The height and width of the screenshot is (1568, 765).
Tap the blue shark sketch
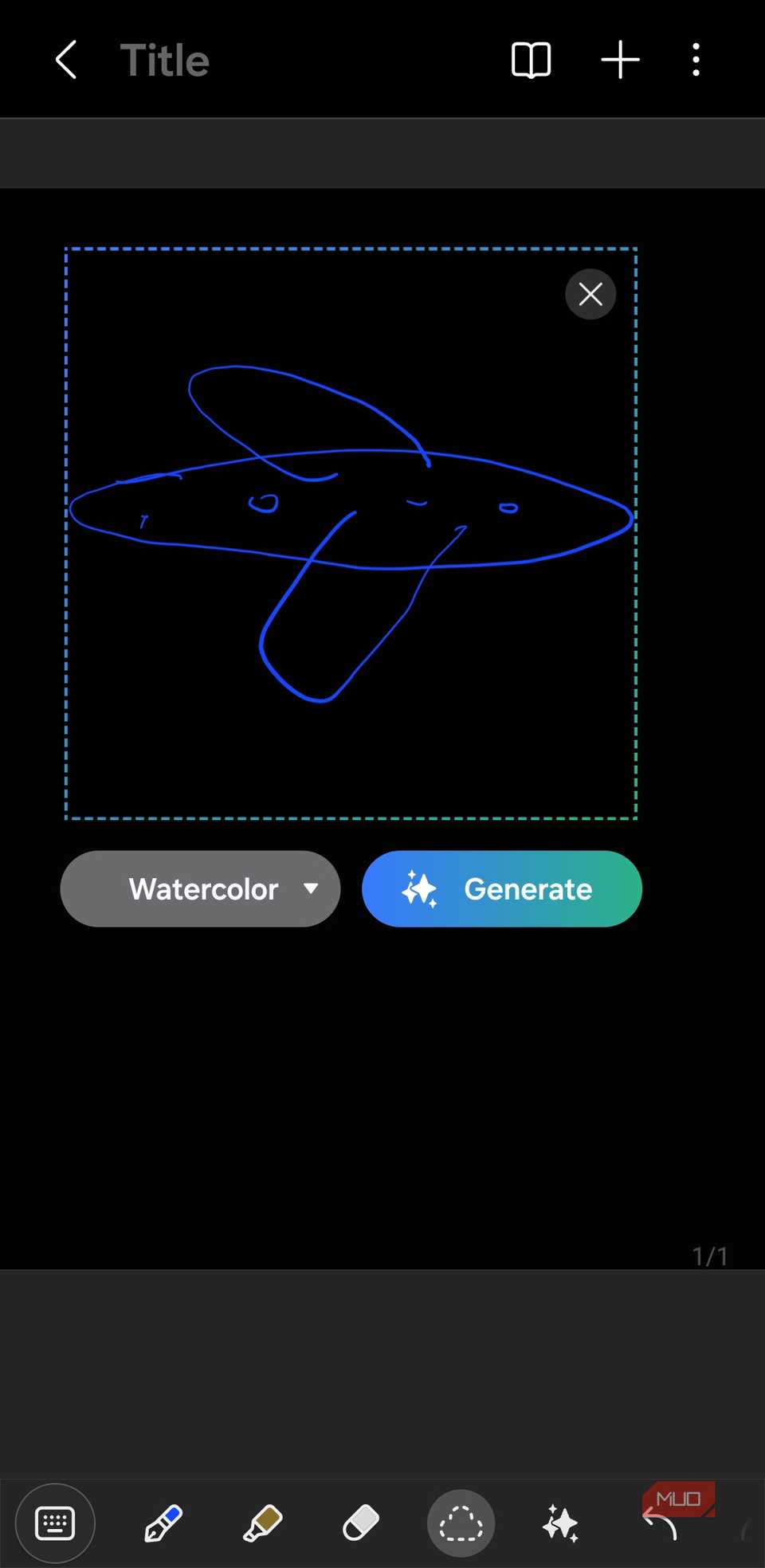pyautogui.click(x=351, y=510)
